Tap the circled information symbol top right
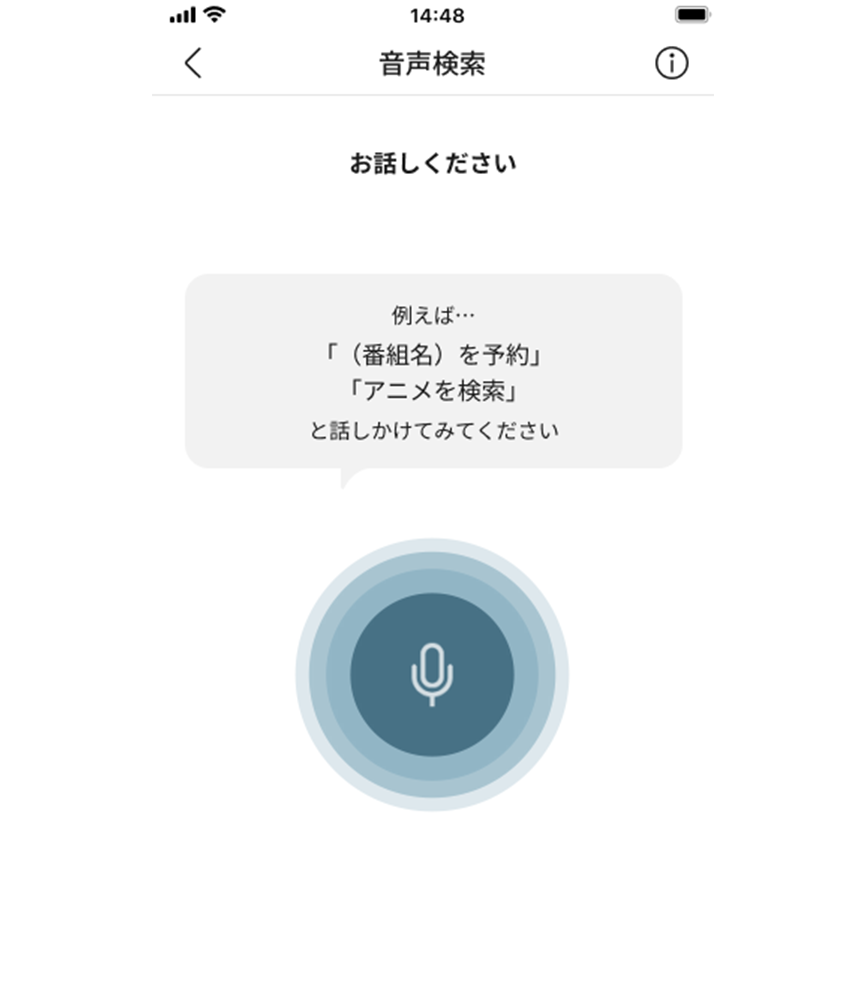Viewport: 864px width, 1000px height. pos(673,62)
